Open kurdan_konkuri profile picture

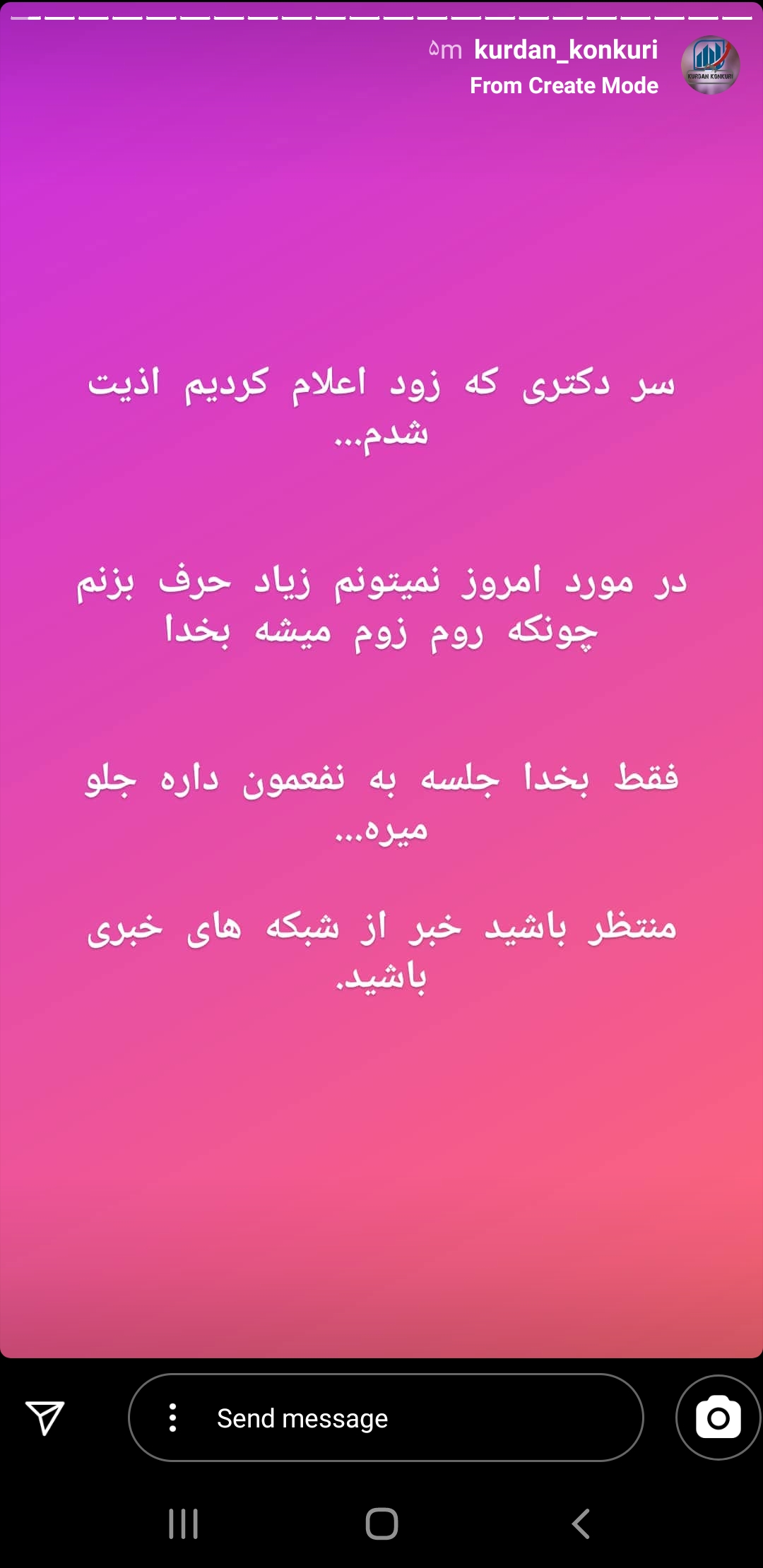[x=710, y=65]
